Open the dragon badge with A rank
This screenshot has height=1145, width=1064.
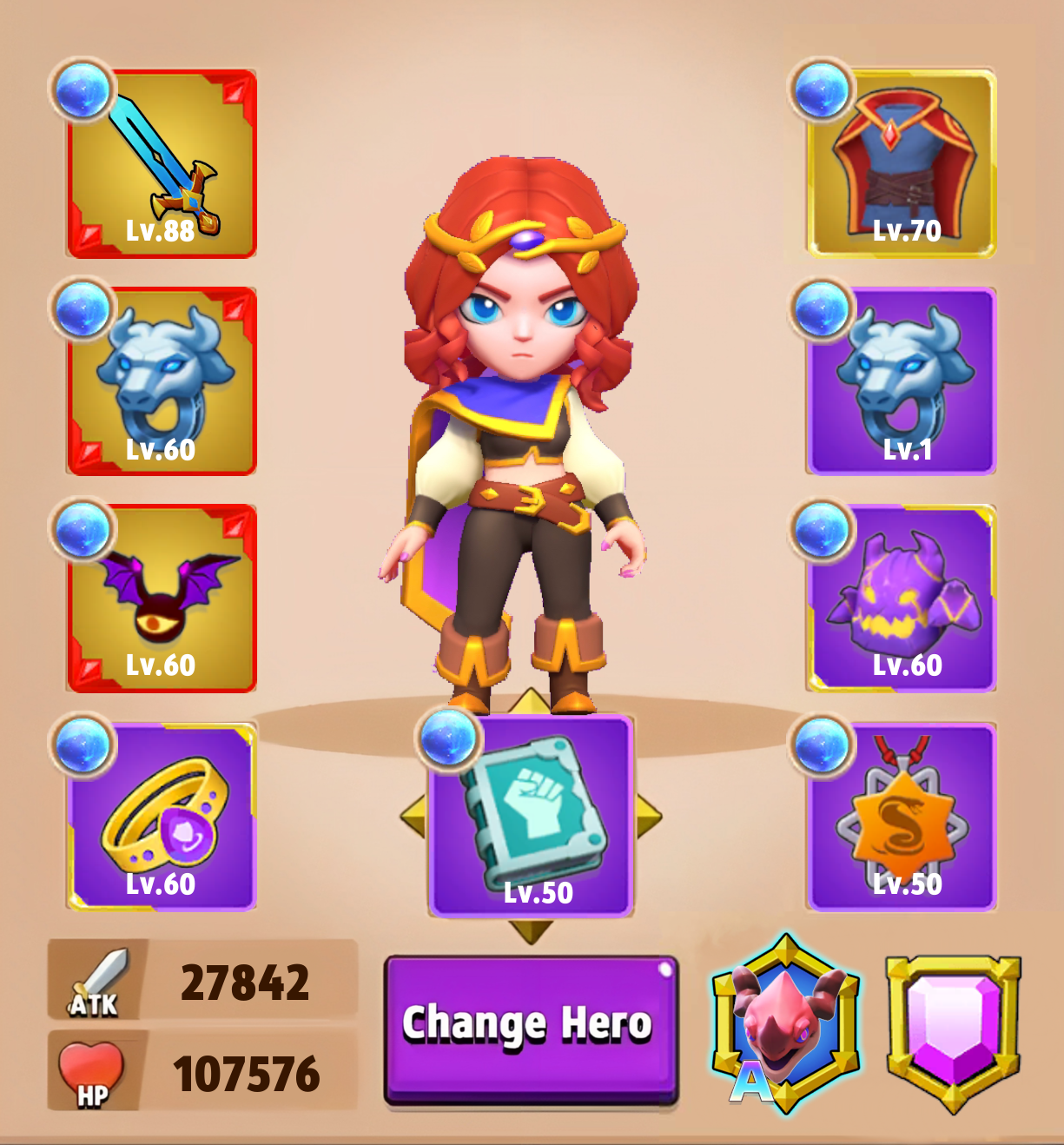[x=785, y=1025]
